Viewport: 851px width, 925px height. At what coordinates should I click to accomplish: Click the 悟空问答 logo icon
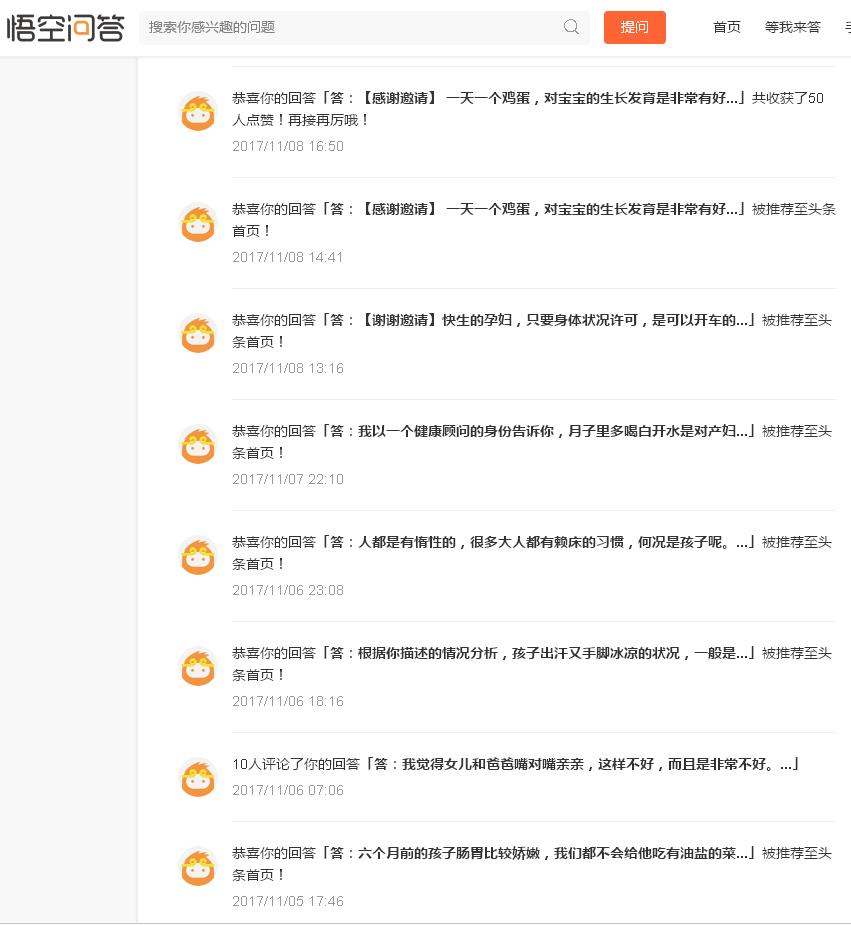(64, 28)
